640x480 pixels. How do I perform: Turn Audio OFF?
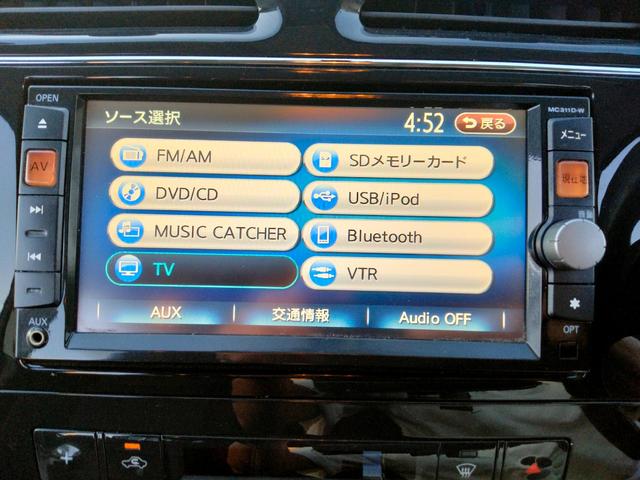[435, 319]
